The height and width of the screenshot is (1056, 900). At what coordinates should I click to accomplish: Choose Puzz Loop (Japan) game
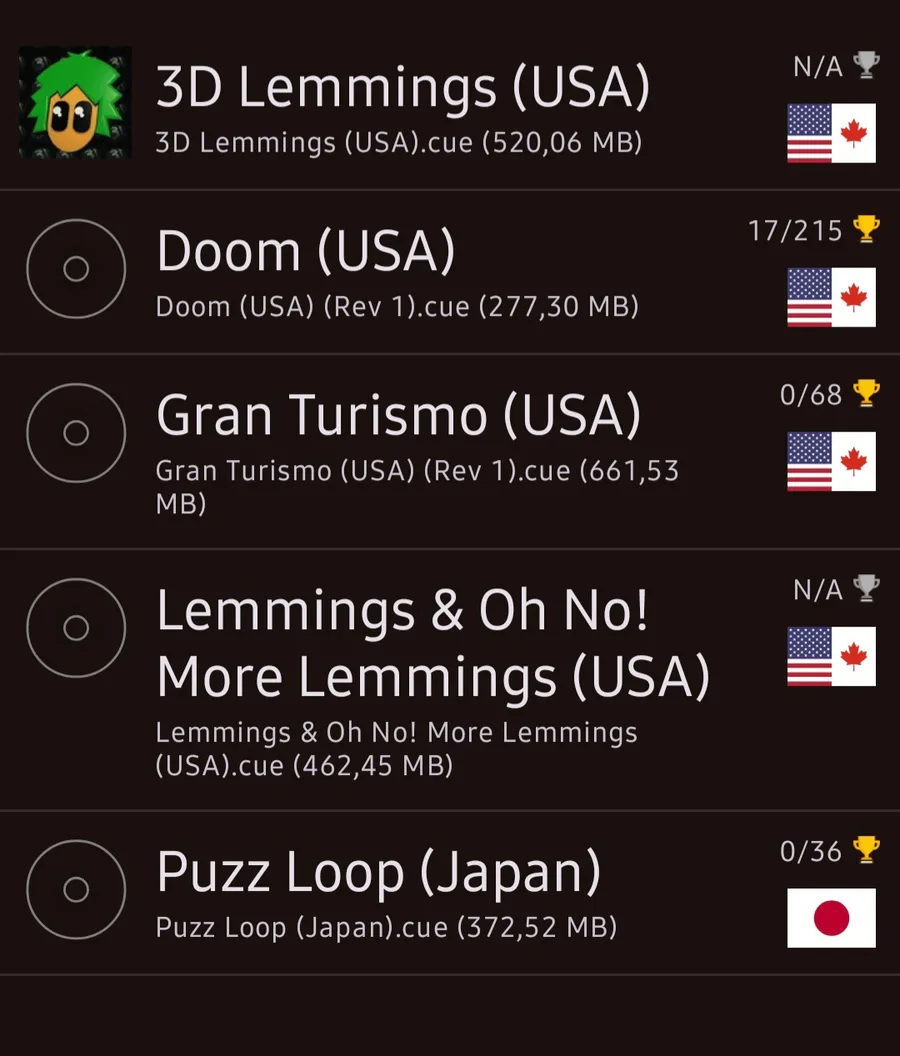(x=378, y=873)
